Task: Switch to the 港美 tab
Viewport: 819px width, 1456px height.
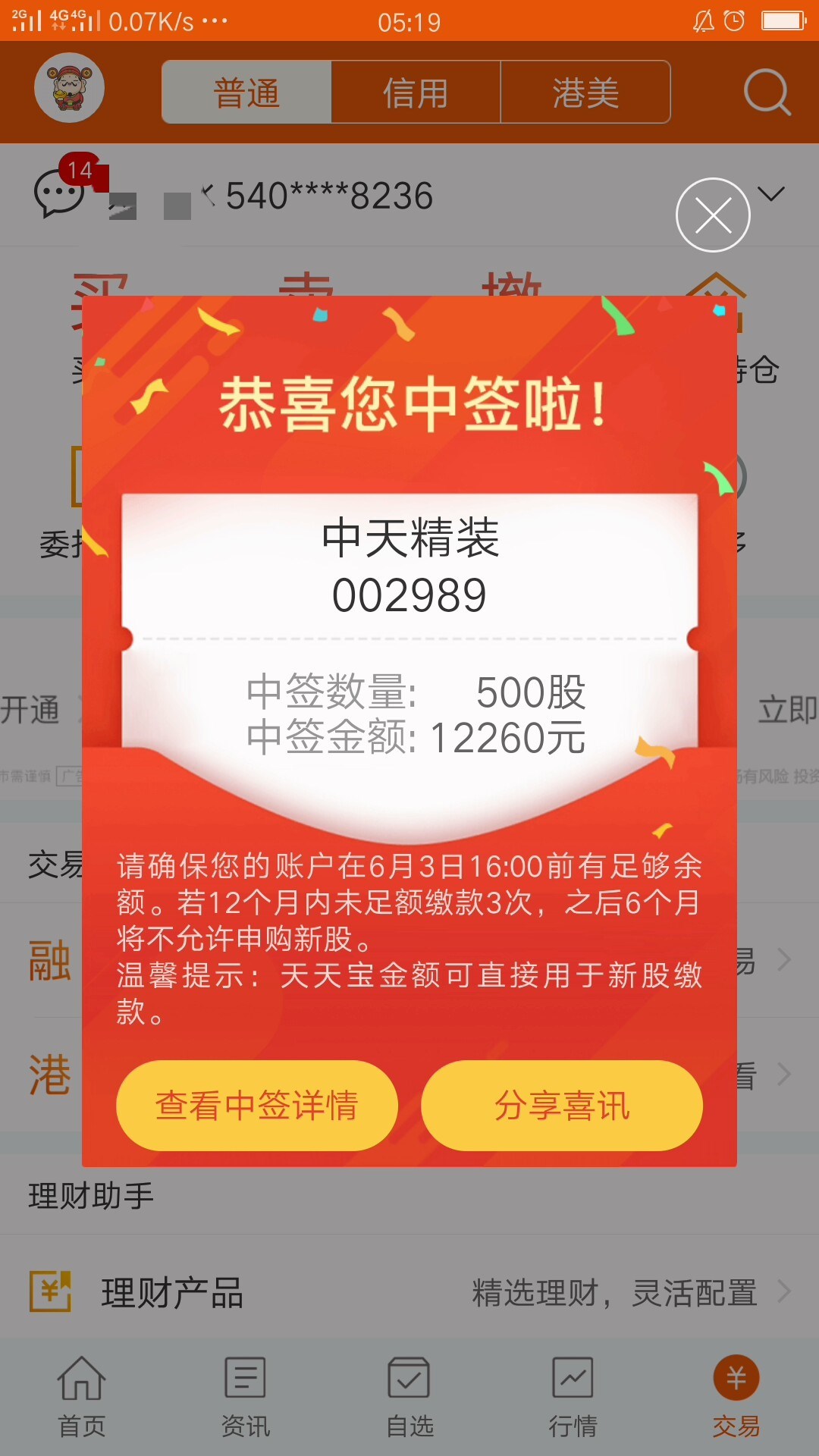Action: tap(585, 93)
